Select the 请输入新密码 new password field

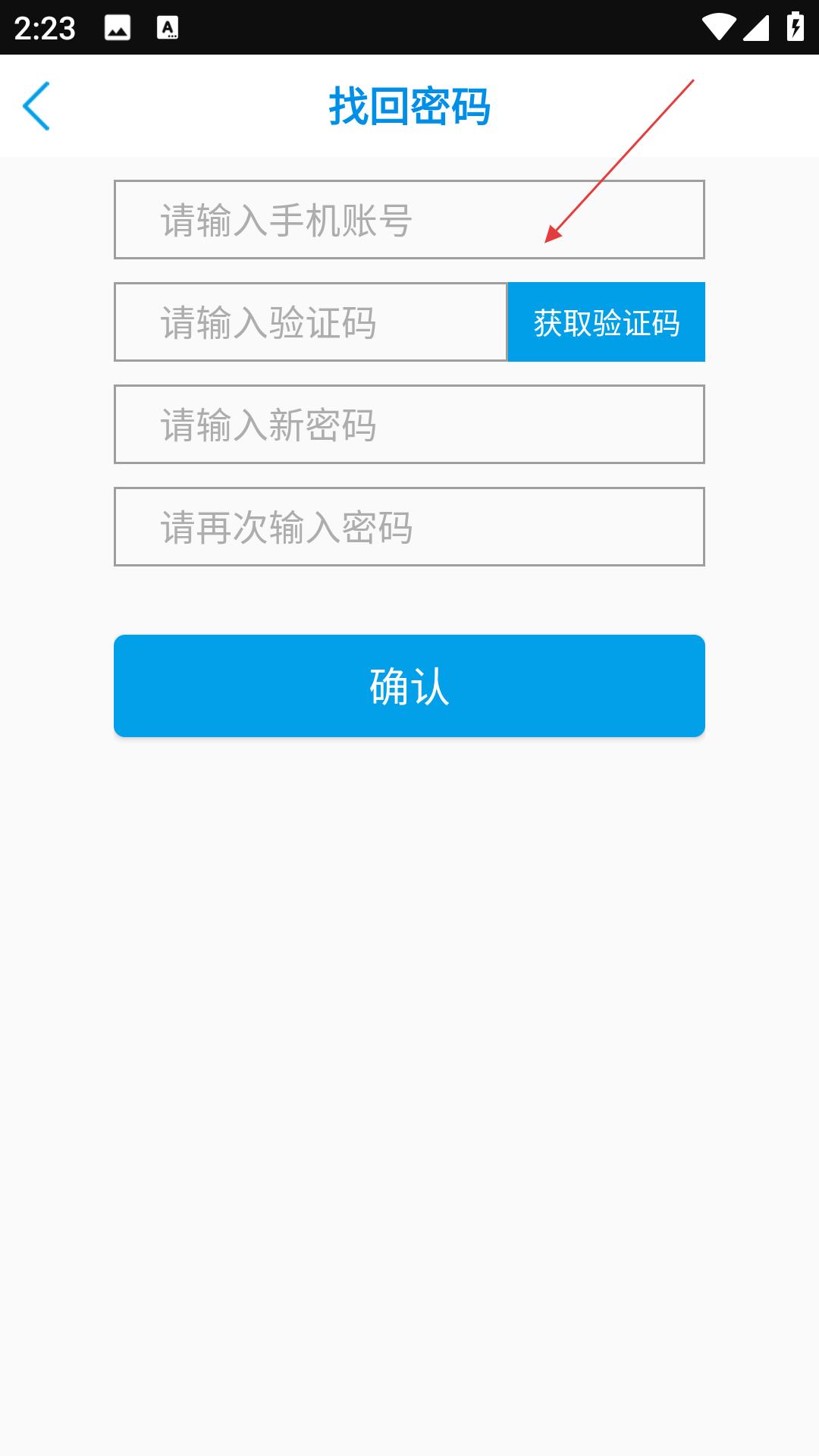[x=409, y=425]
